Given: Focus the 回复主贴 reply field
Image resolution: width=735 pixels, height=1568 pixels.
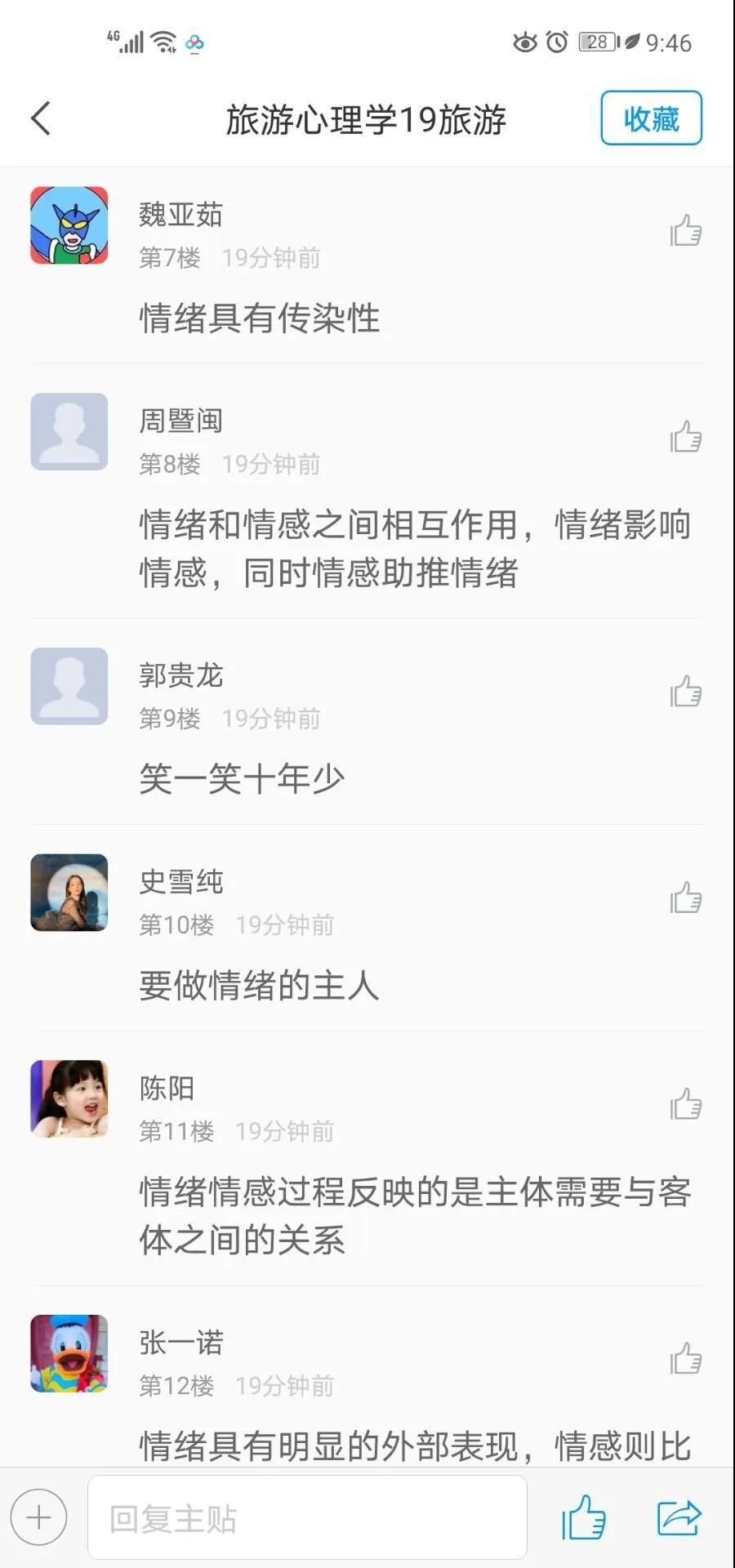Looking at the screenshot, I should 307,1517.
